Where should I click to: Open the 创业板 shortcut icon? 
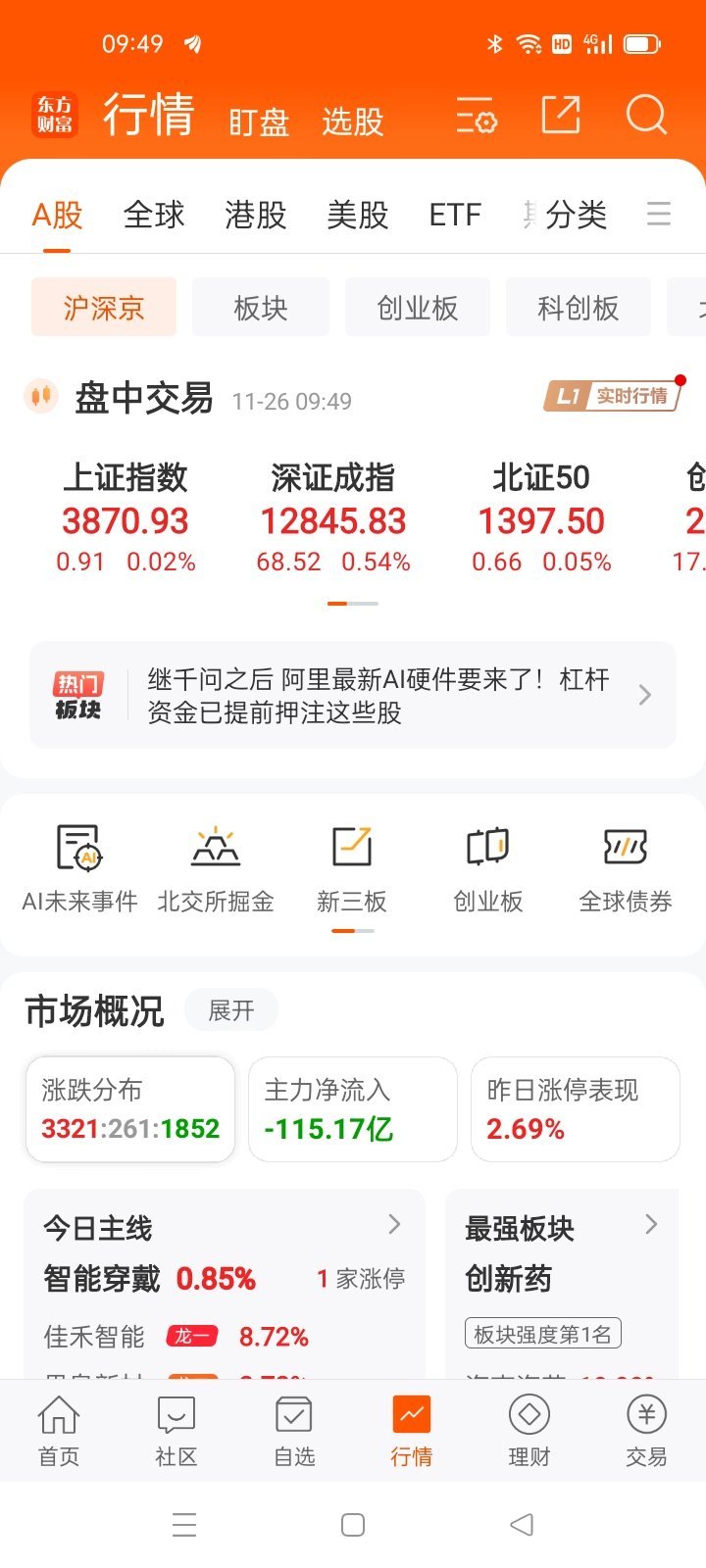tap(487, 862)
